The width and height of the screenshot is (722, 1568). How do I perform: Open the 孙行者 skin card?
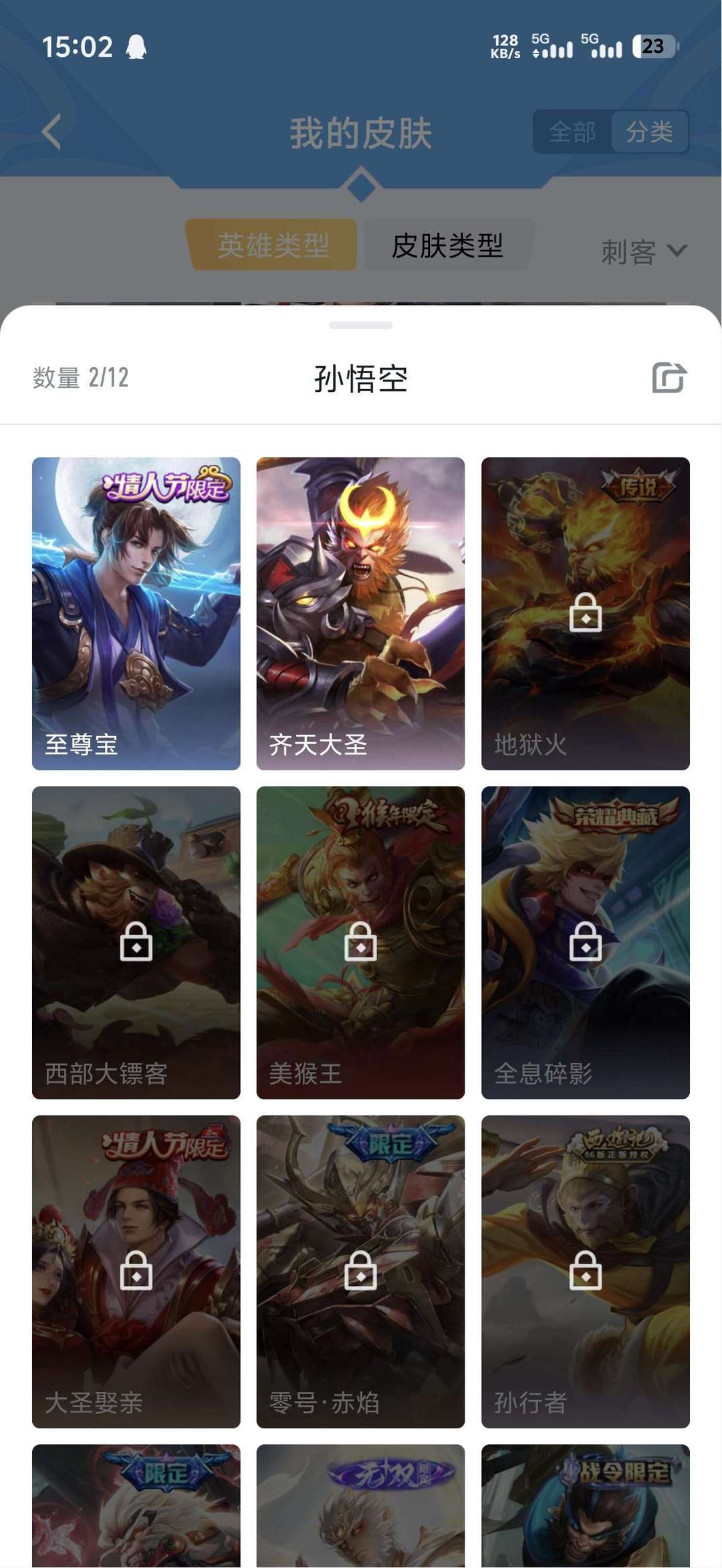click(x=585, y=1271)
